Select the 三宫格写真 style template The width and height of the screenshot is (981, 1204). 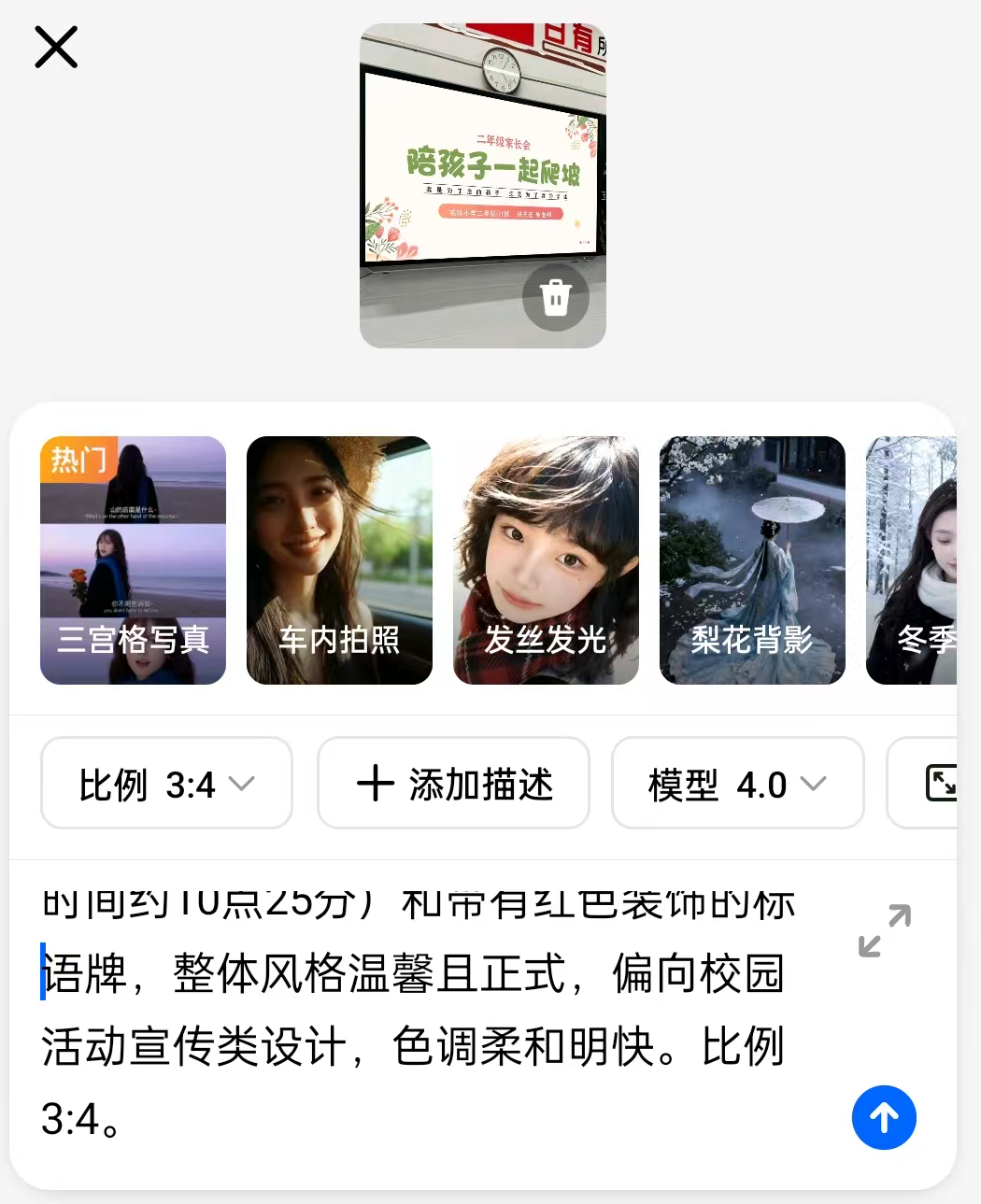tap(133, 560)
